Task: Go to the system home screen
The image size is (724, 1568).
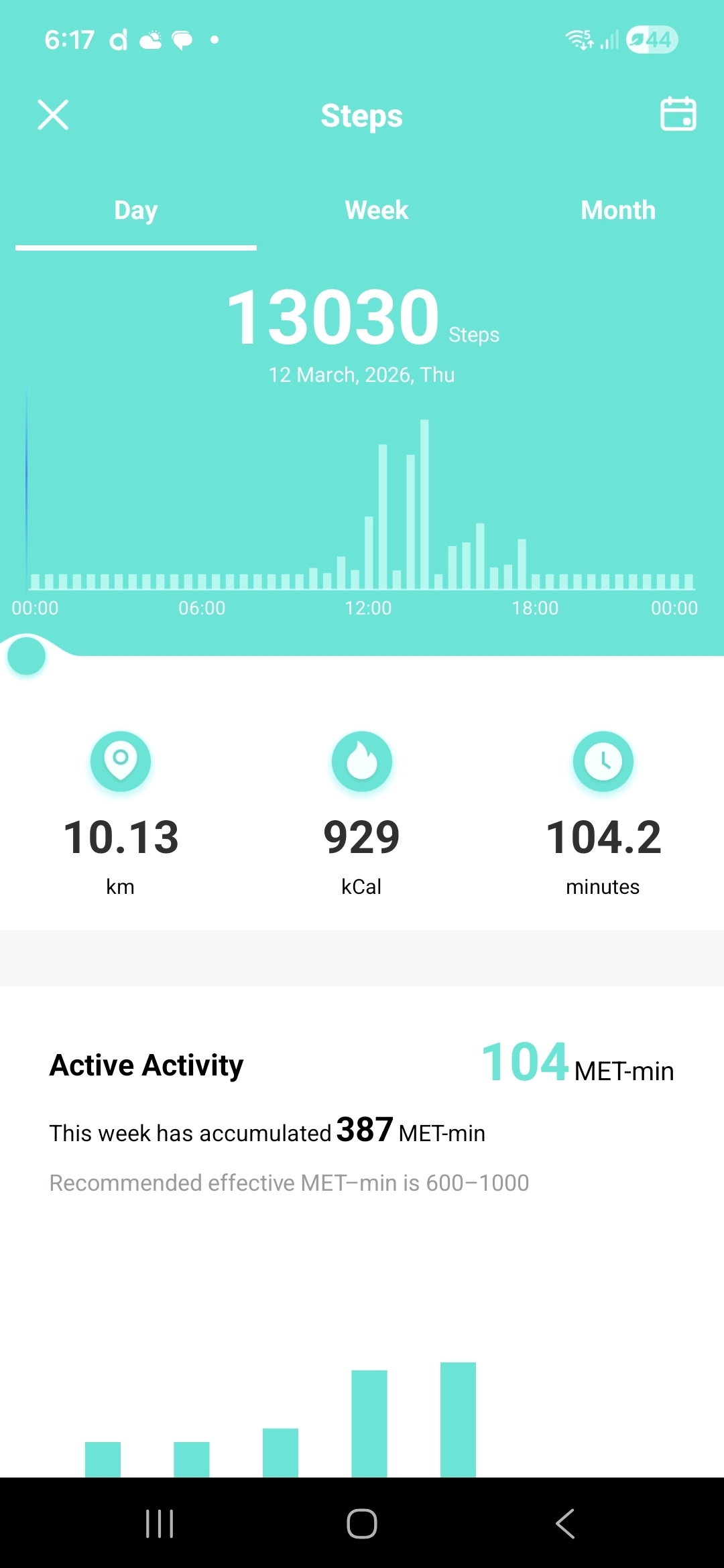Action: coord(362,1523)
